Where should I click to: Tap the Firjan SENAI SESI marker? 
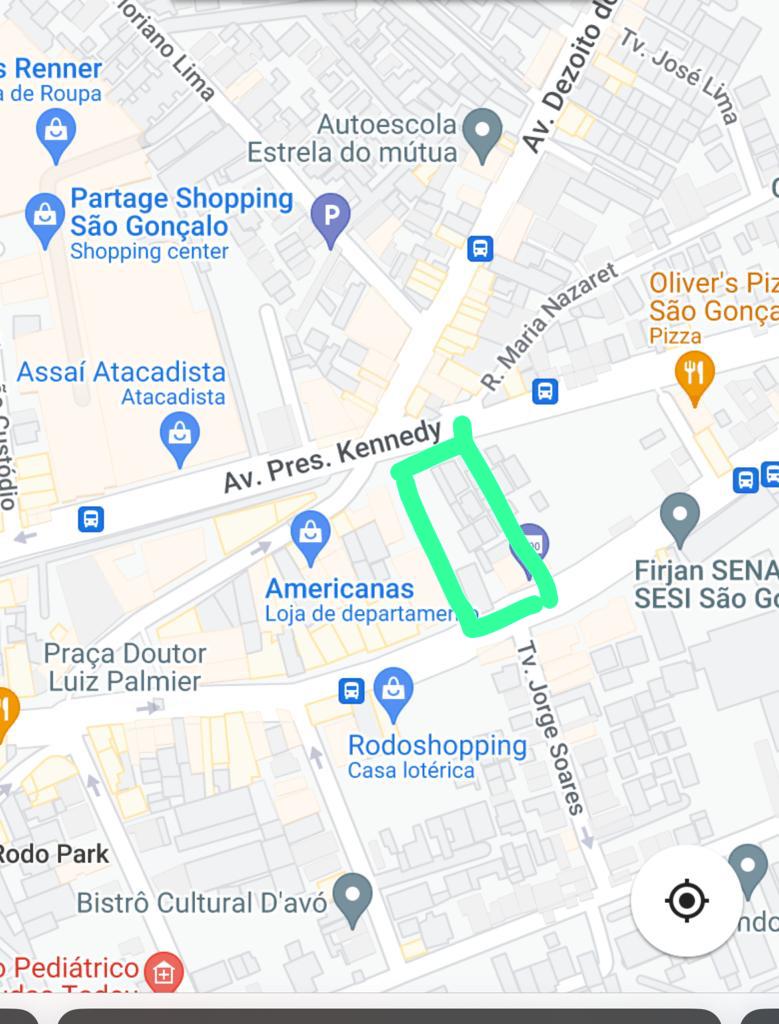coord(680,519)
